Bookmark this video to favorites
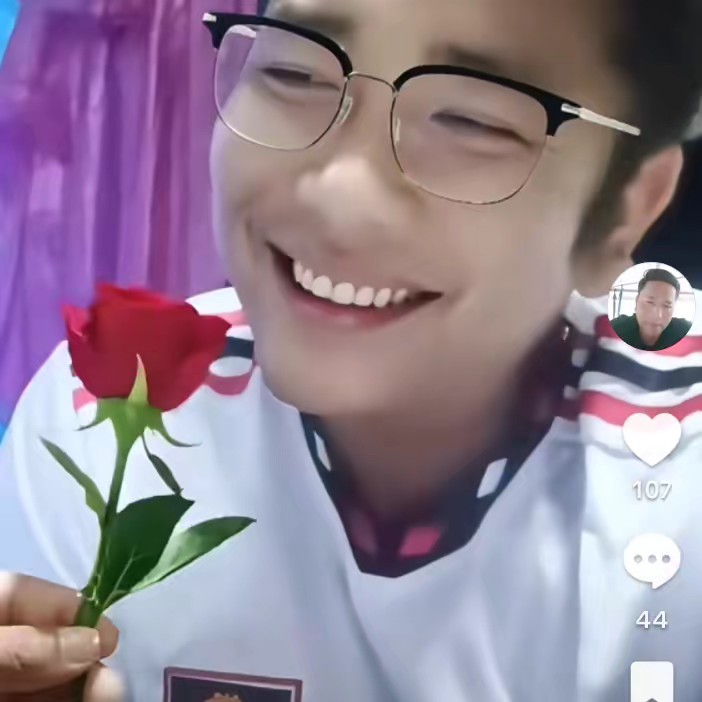This screenshot has height=702, width=702. pos(652,683)
